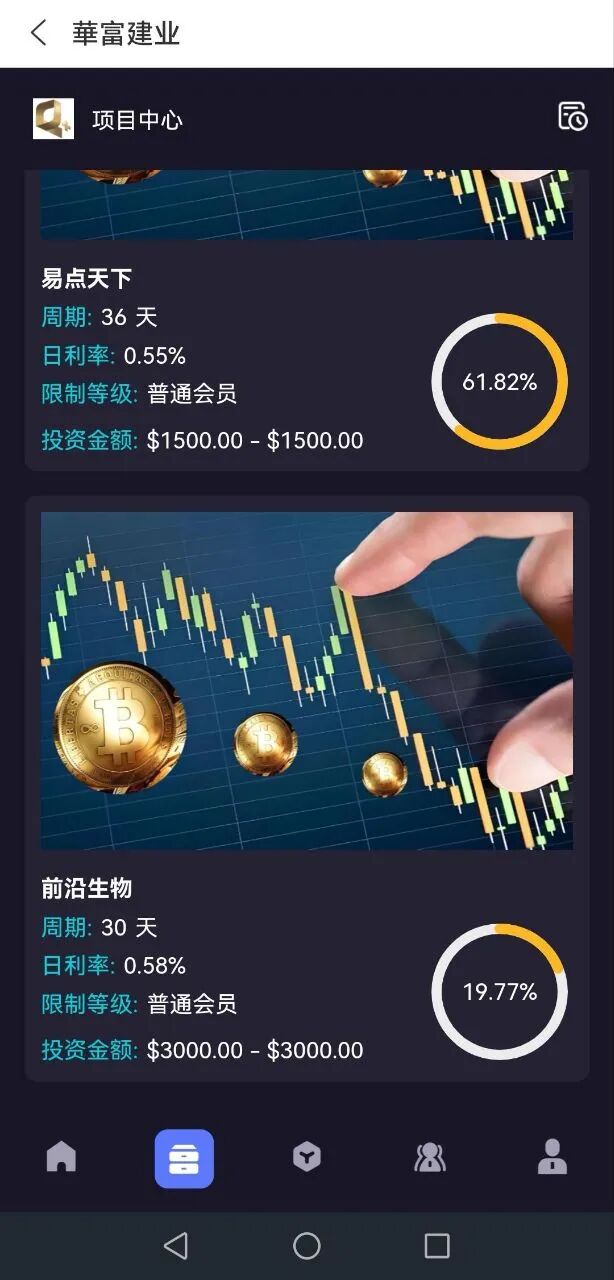Tap the system home button

[307, 1245]
